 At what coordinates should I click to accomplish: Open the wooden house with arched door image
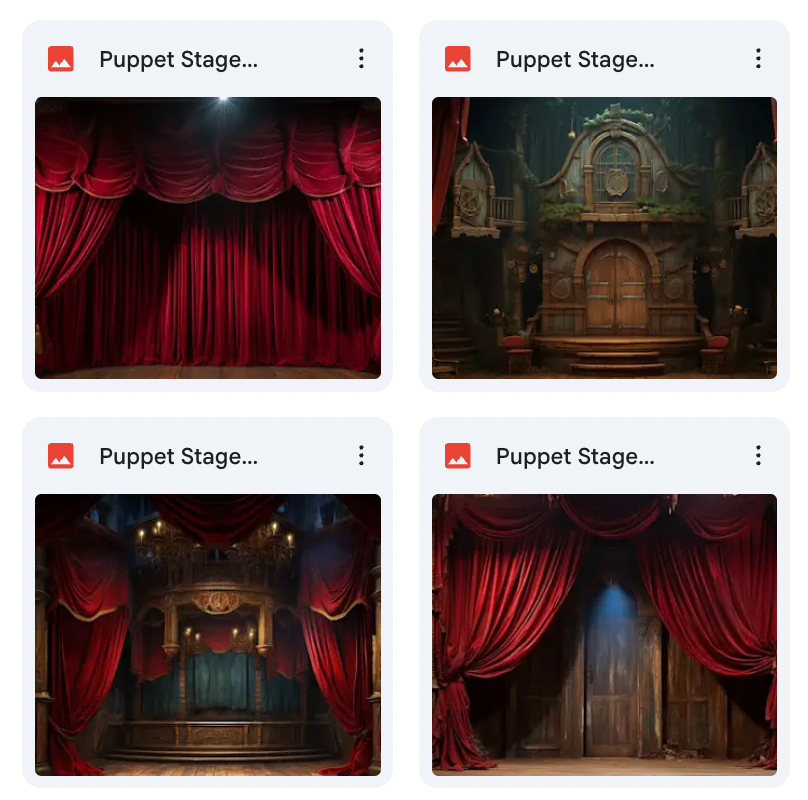click(x=604, y=238)
